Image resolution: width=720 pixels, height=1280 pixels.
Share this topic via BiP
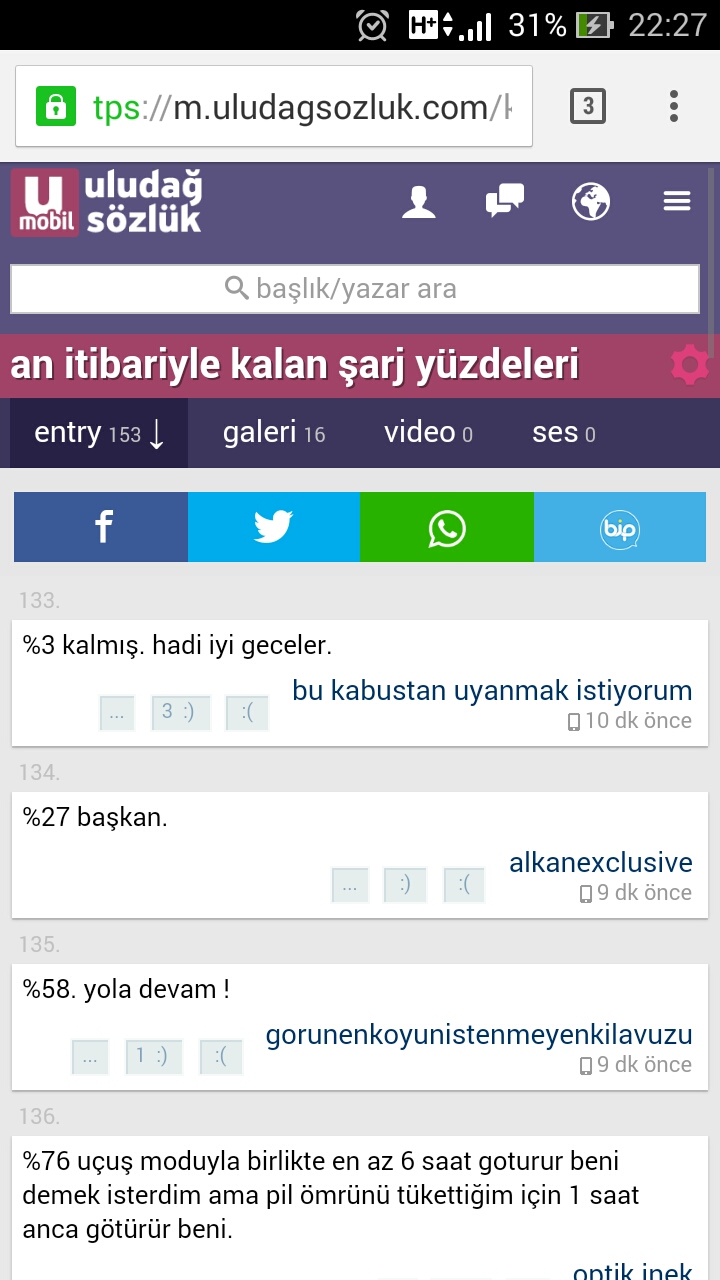pos(620,527)
